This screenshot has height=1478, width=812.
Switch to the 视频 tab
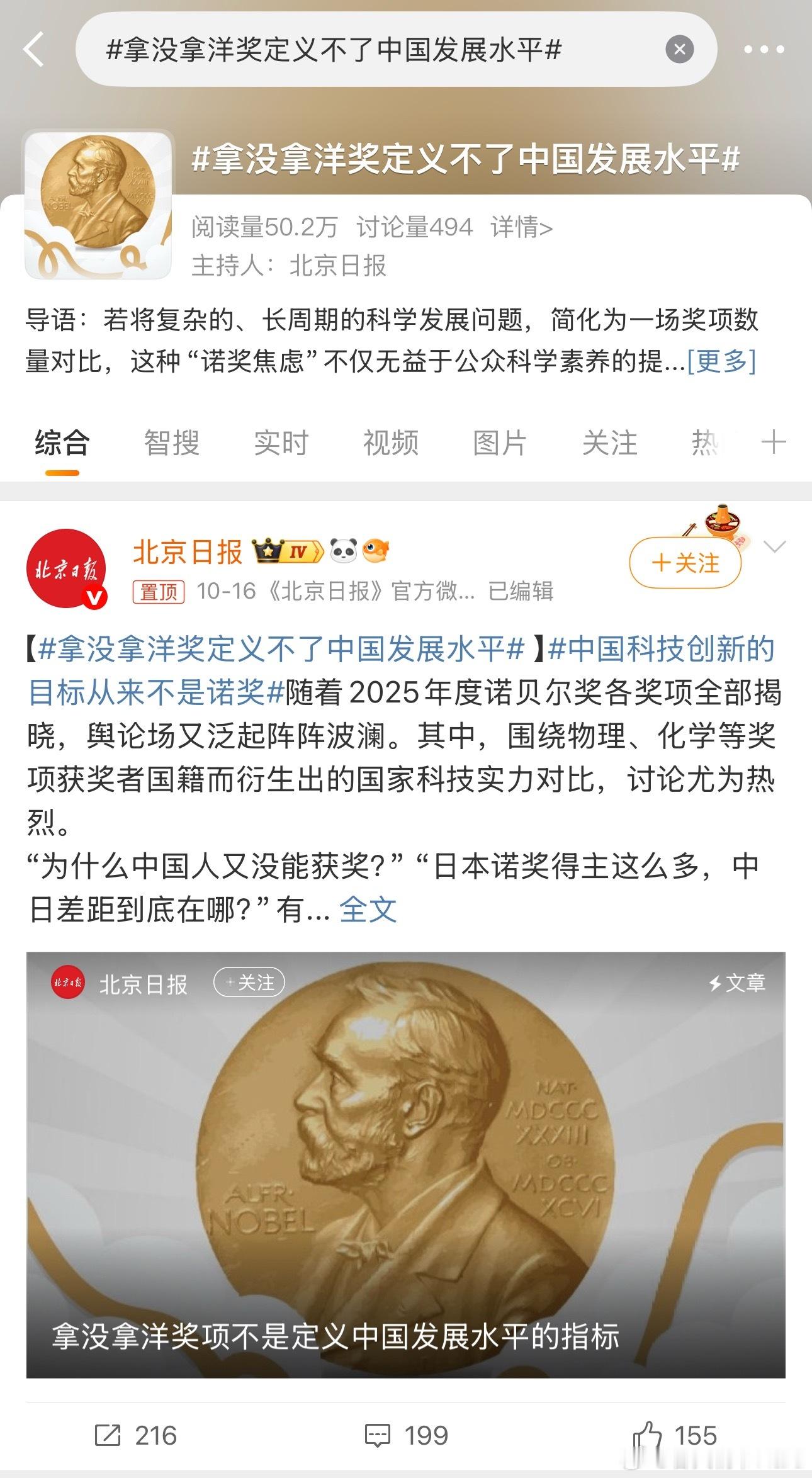point(390,443)
